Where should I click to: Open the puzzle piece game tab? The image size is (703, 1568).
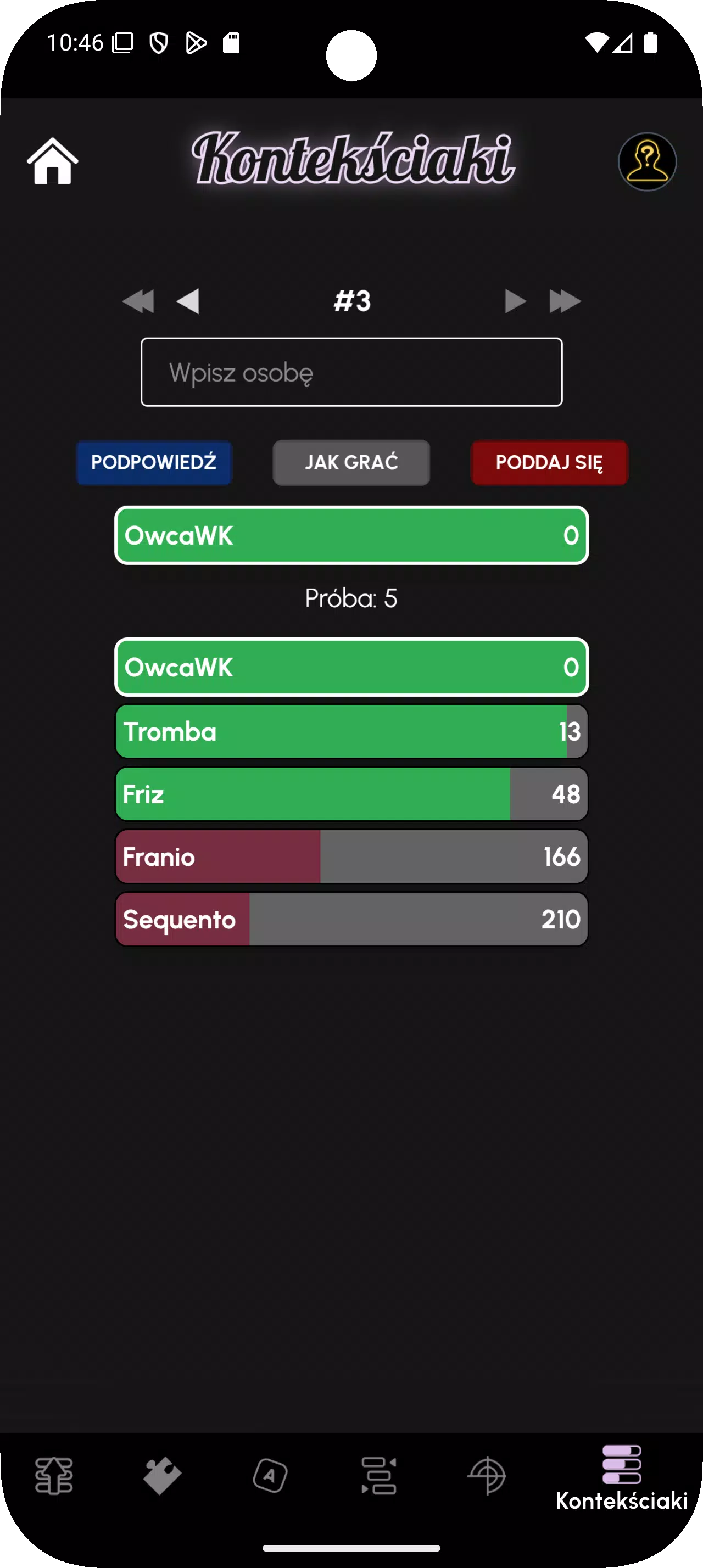[x=162, y=1475]
